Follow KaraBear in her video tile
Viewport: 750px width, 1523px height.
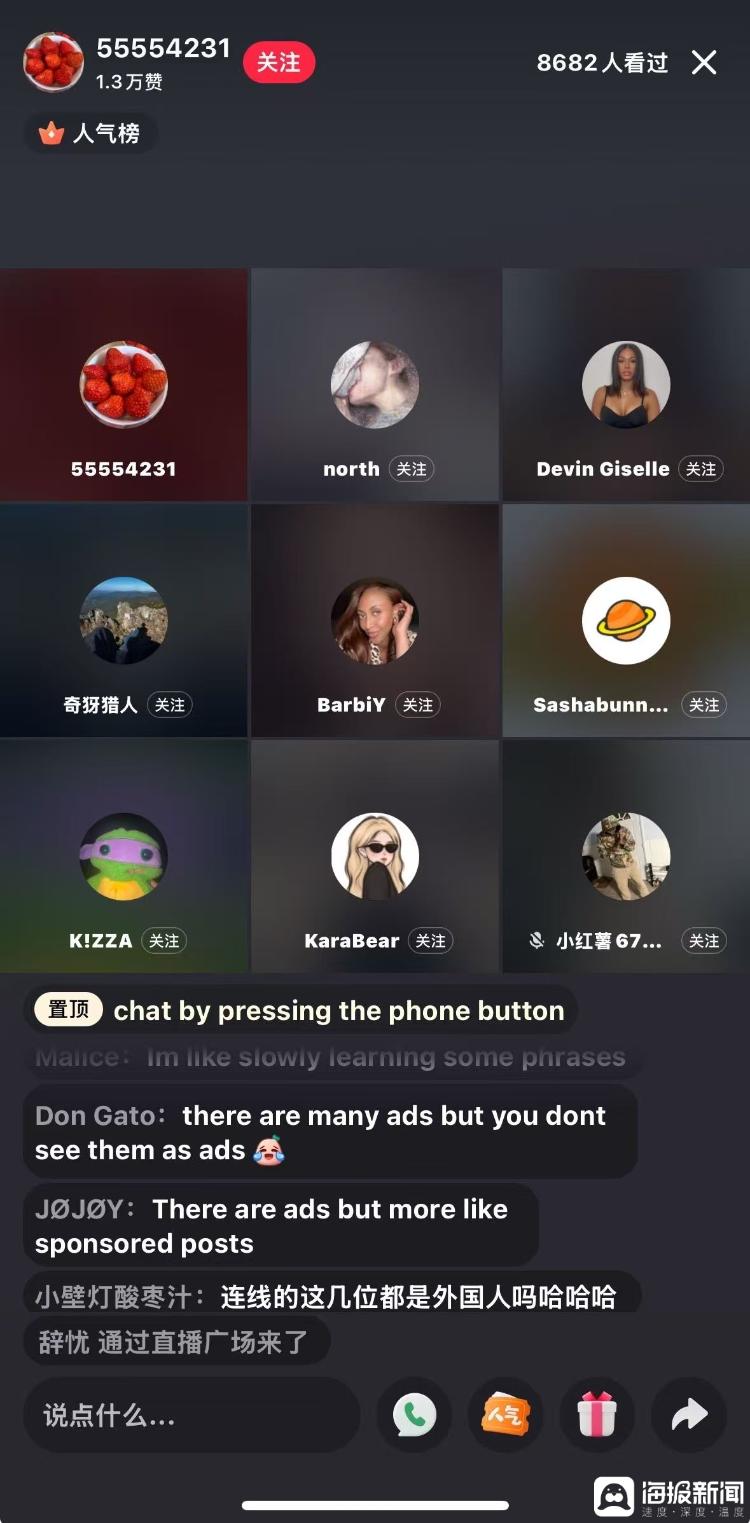click(x=431, y=940)
